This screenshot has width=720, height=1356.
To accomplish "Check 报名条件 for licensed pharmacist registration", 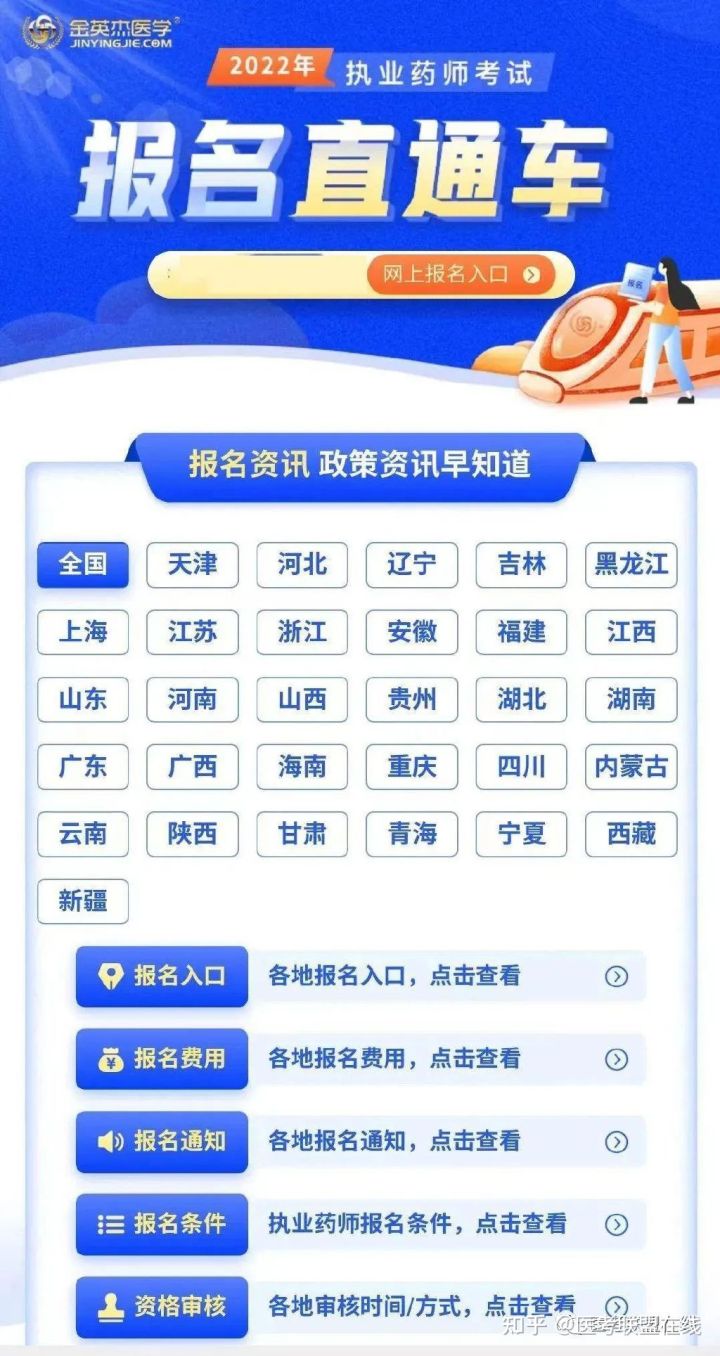I will 361,1224.
